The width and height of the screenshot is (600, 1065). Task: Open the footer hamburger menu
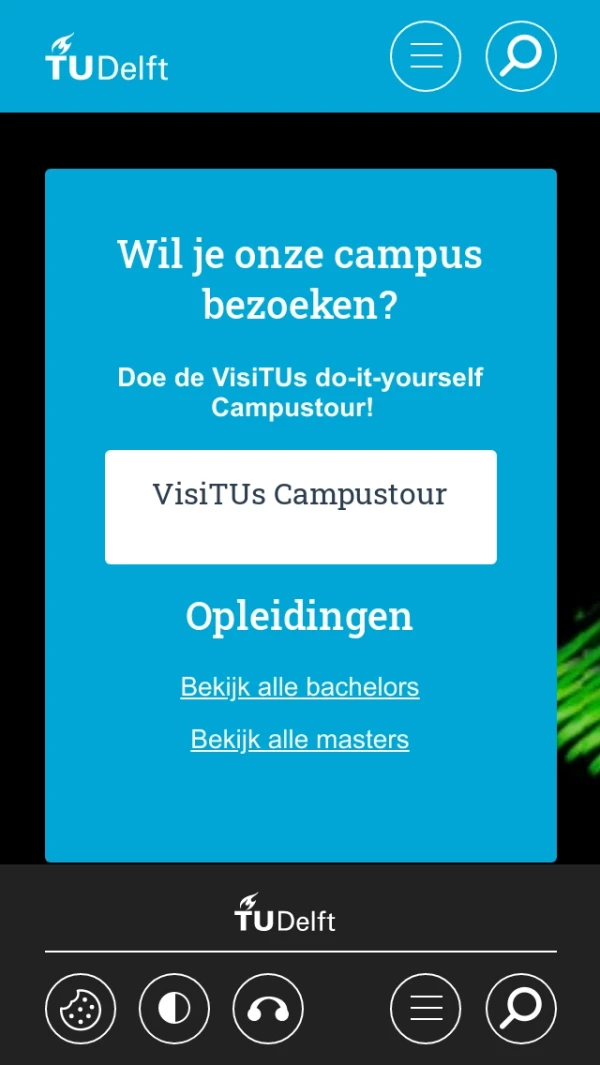point(425,1009)
